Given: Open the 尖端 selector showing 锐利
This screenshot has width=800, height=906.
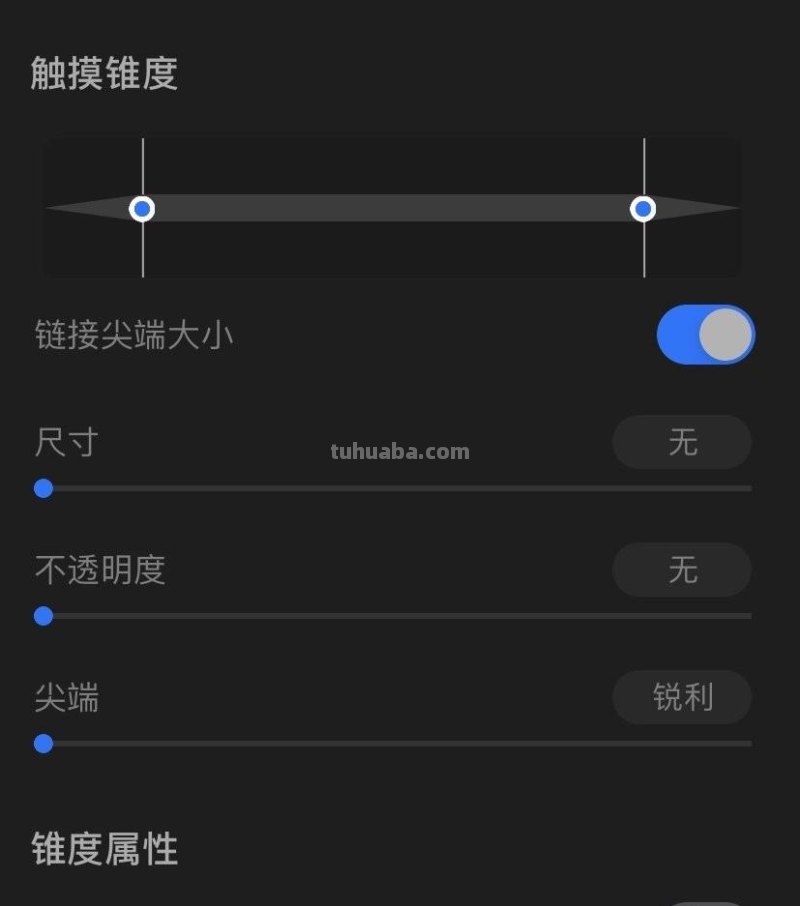Looking at the screenshot, I should [x=681, y=698].
